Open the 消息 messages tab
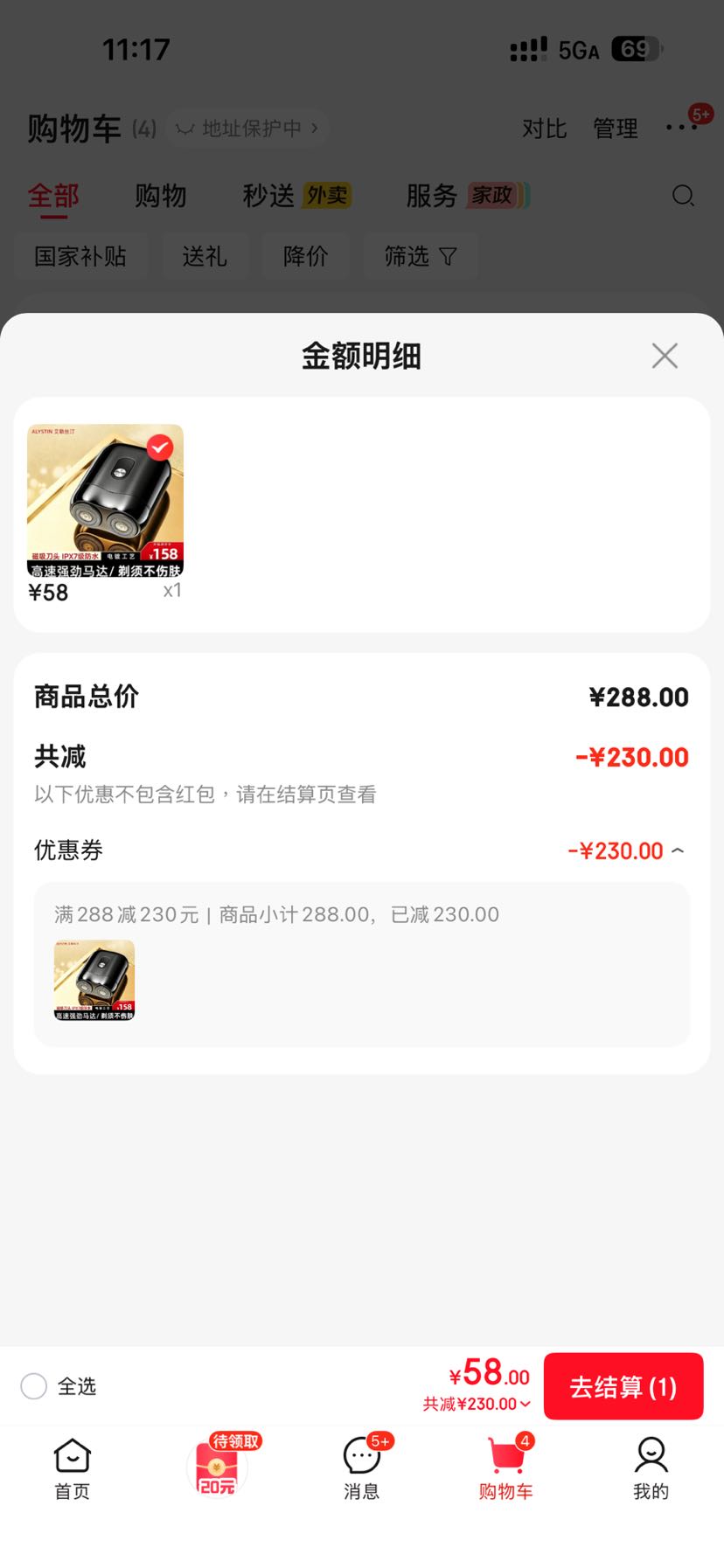This screenshot has height=1568, width=724. [361, 1468]
